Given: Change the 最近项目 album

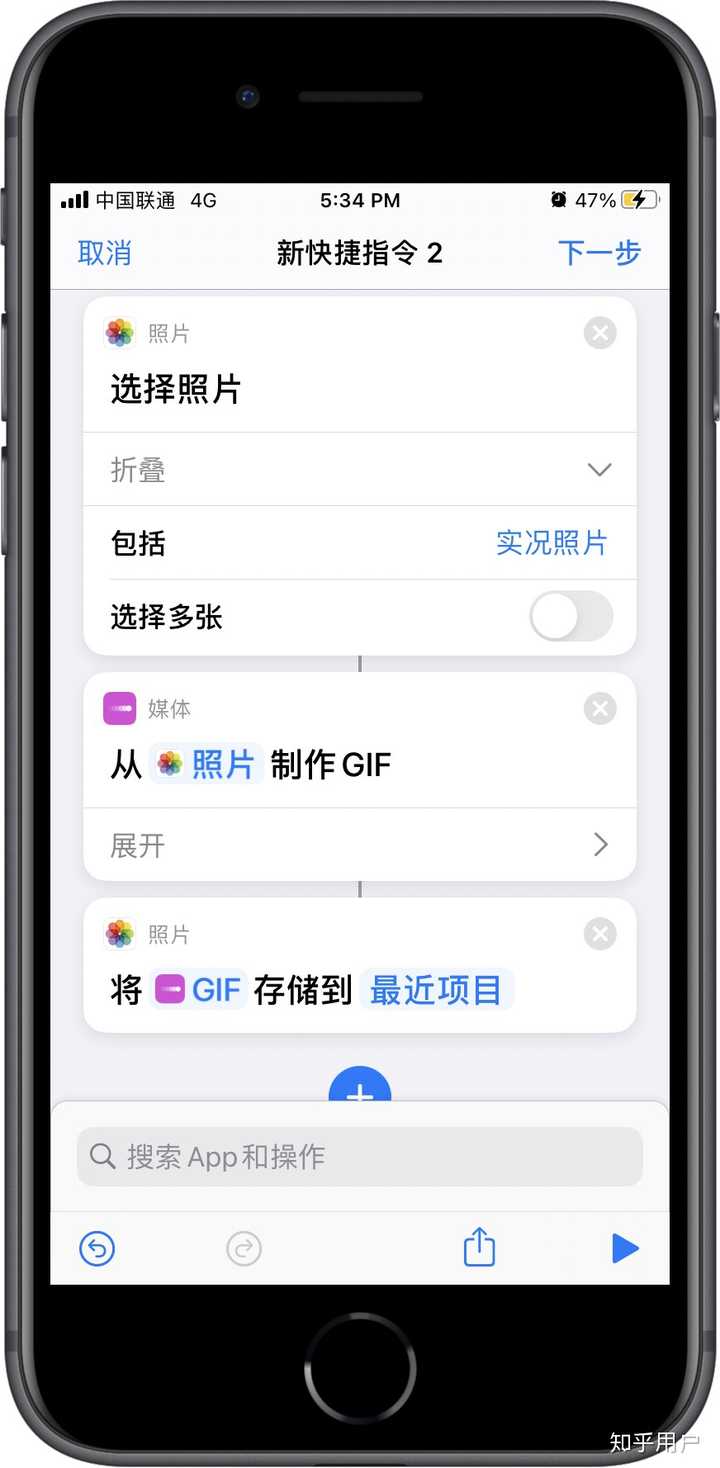Looking at the screenshot, I should pos(436,990).
